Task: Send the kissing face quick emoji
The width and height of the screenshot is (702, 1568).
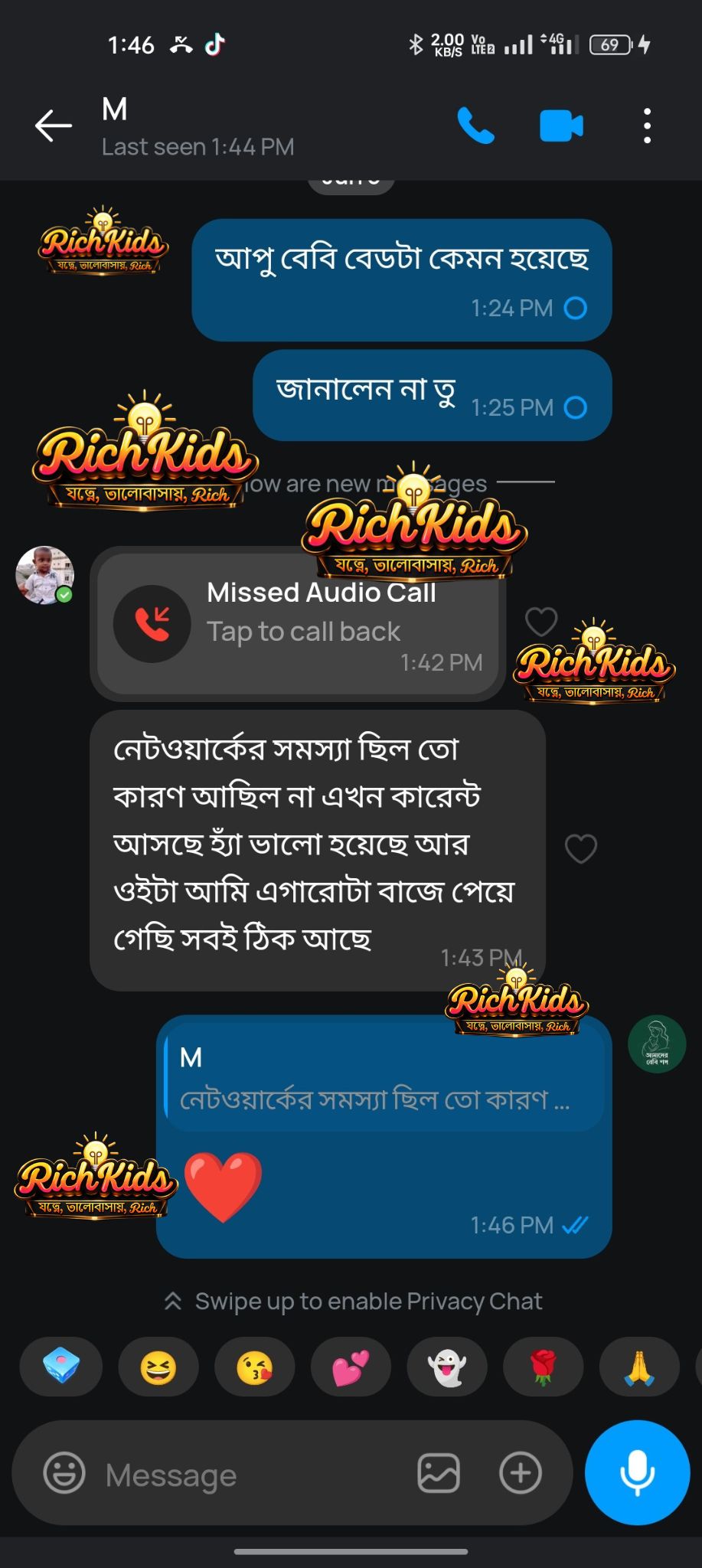Action: 254,1367
